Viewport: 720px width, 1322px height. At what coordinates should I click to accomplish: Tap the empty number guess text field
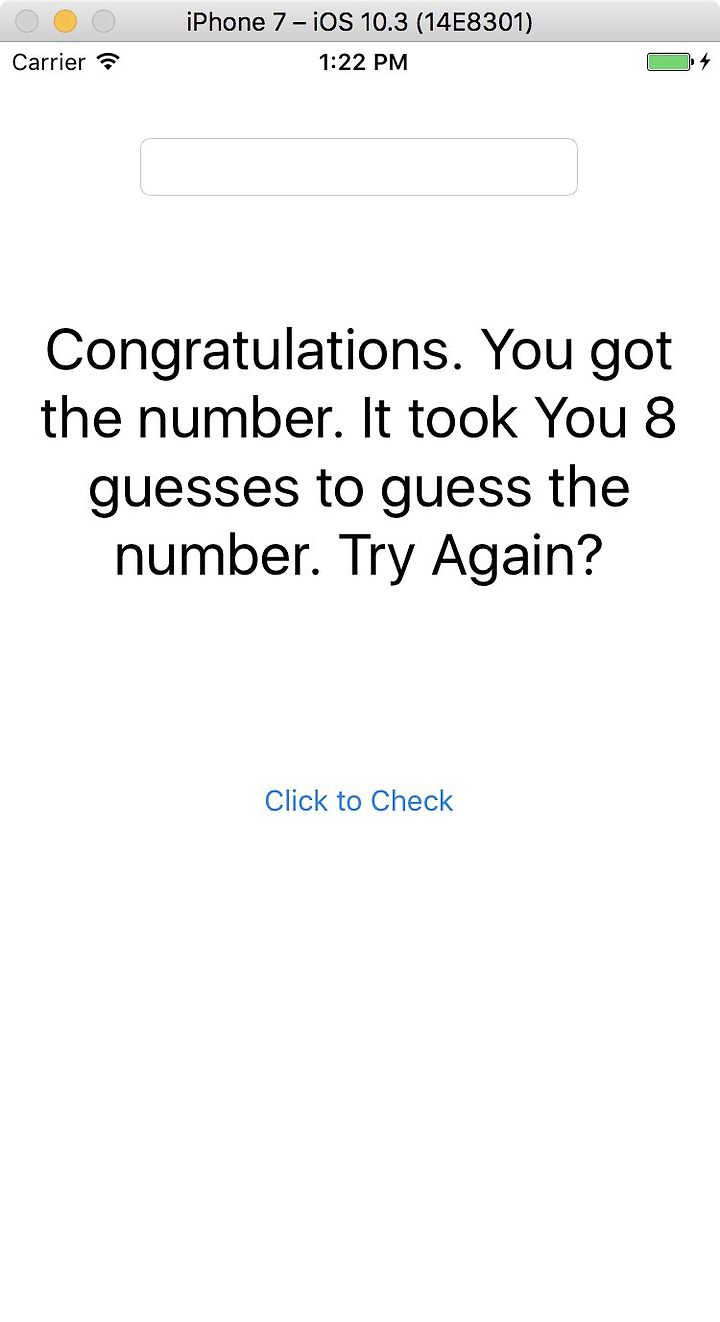click(x=359, y=167)
